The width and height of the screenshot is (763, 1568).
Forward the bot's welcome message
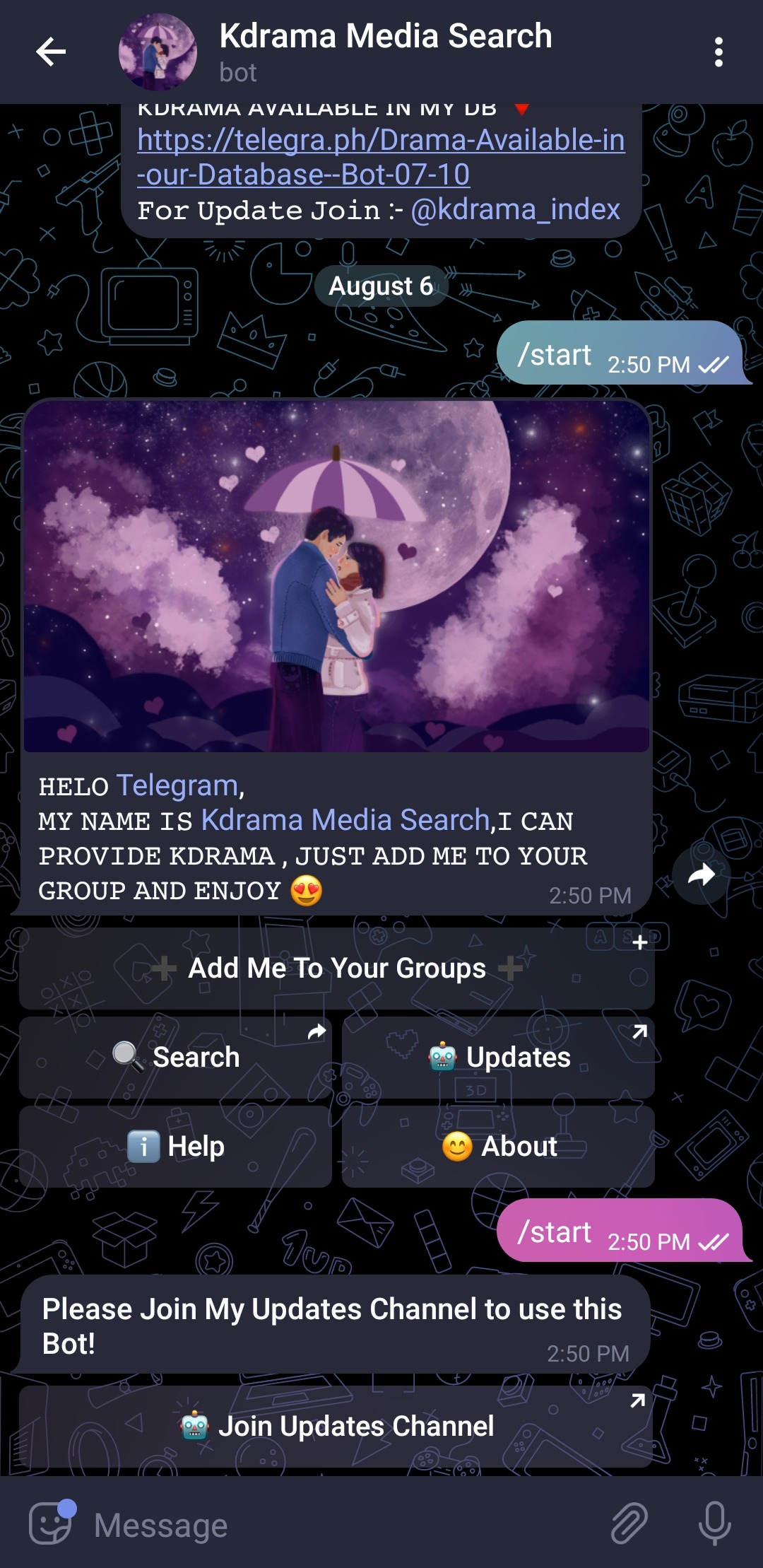(701, 875)
